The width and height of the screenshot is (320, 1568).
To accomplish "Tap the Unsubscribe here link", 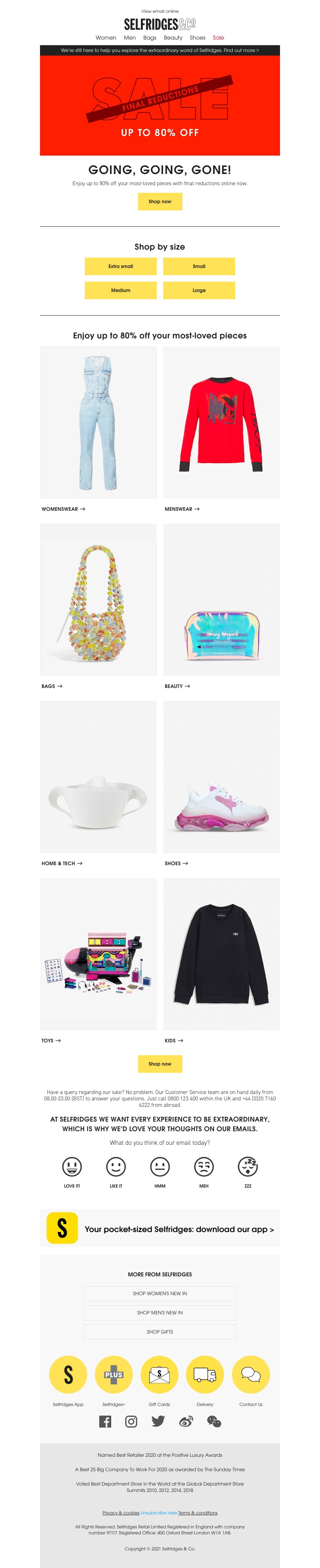I will click(x=159, y=1513).
